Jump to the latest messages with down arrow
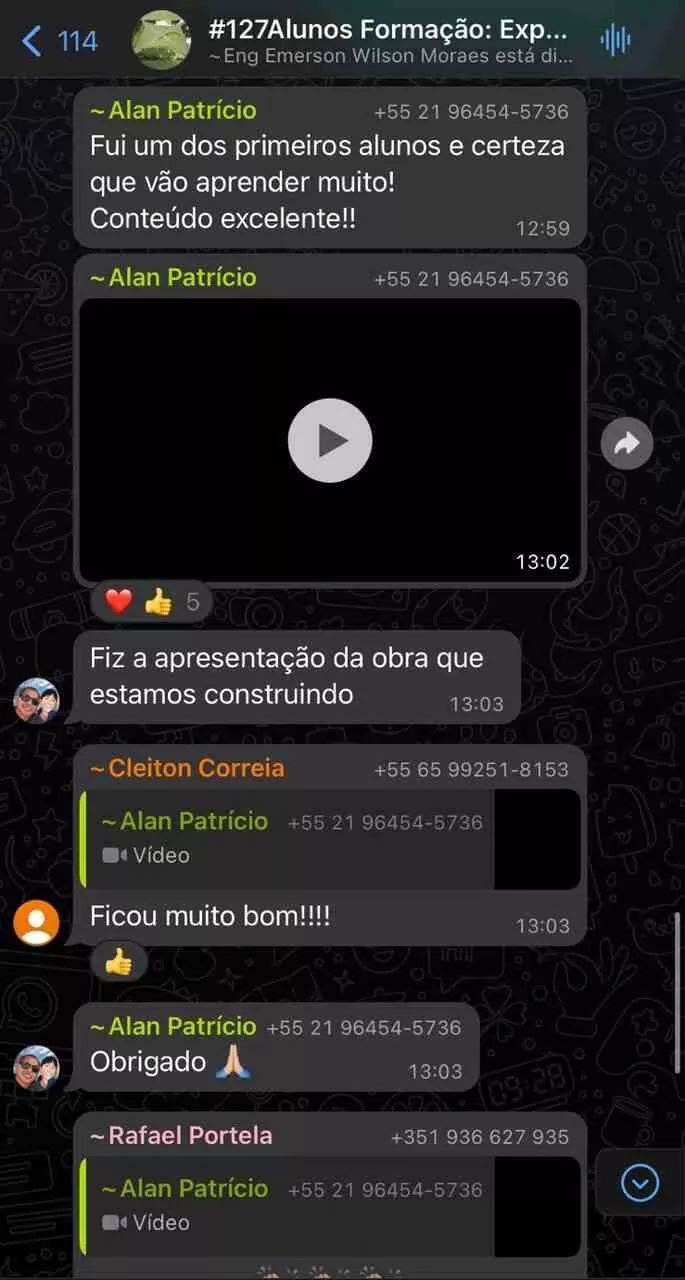 pos(640,1184)
